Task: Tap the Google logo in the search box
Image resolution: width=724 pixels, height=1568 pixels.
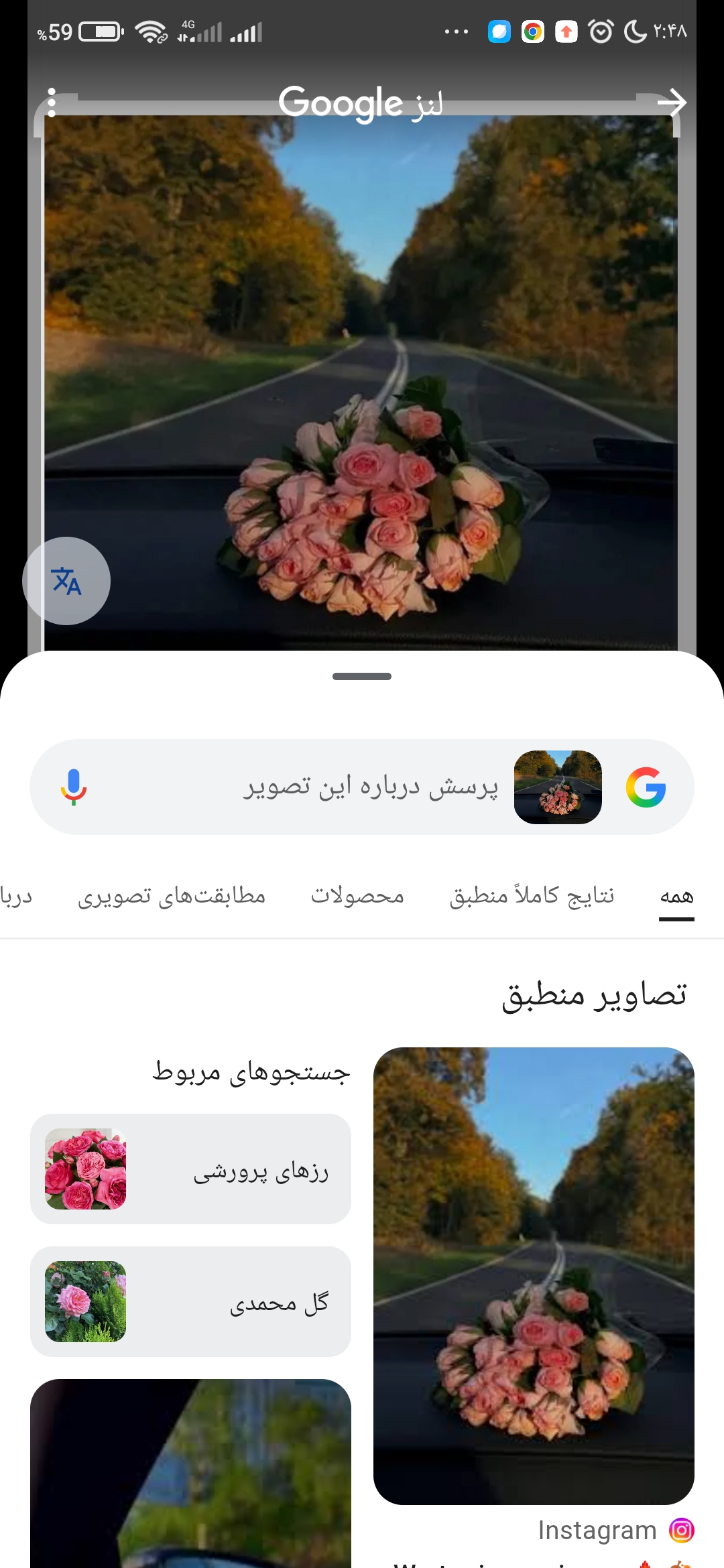Action: click(646, 787)
